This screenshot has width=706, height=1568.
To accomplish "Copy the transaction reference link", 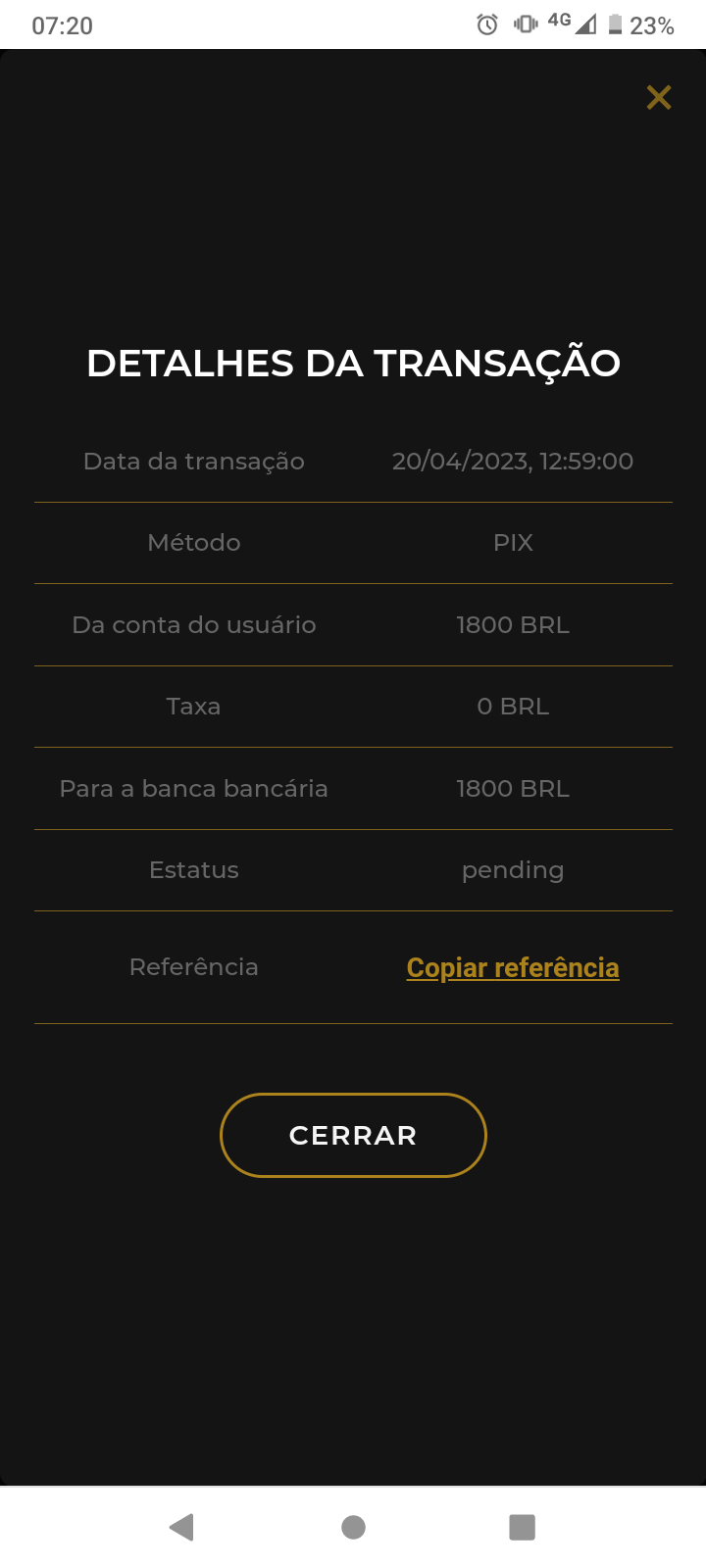I will pyautogui.click(x=513, y=968).
